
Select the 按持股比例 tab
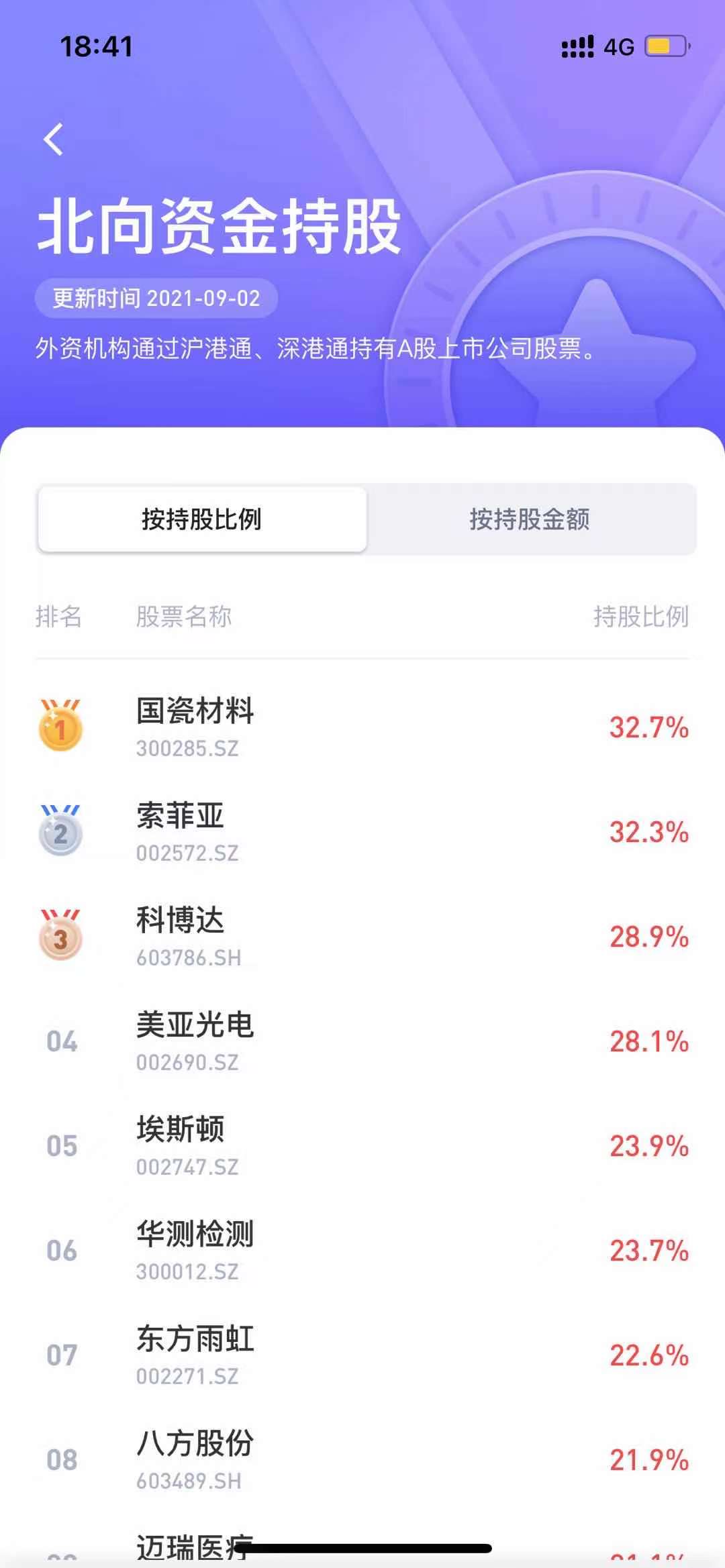point(202,519)
